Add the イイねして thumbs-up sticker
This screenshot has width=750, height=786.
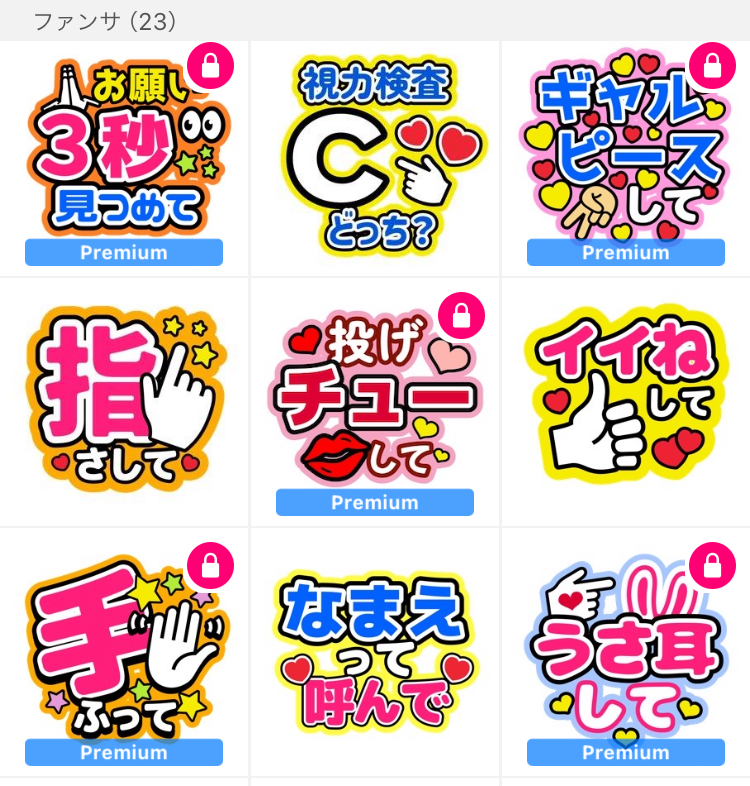point(625,400)
